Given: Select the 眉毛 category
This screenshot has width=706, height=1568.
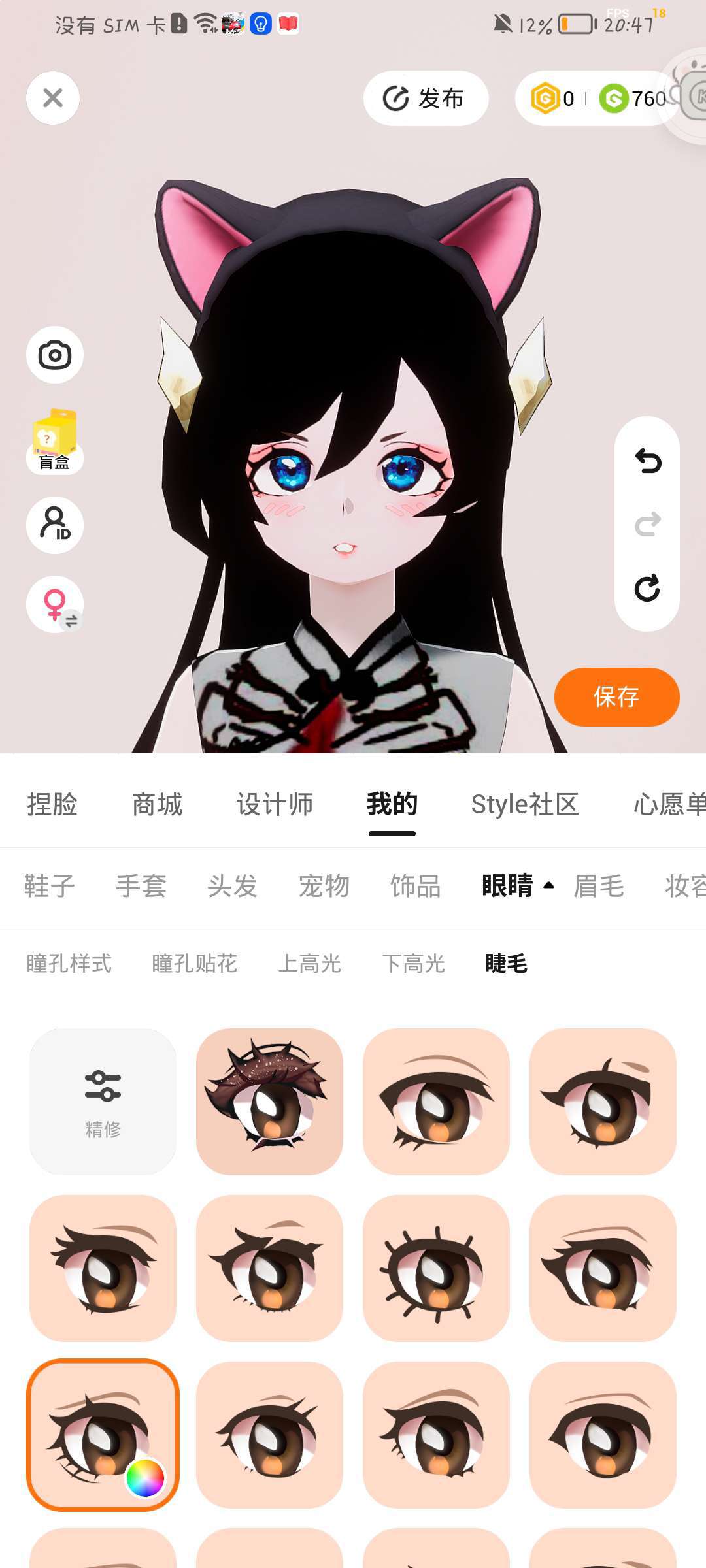Looking at the screenshot, I should tap(598, 887).
